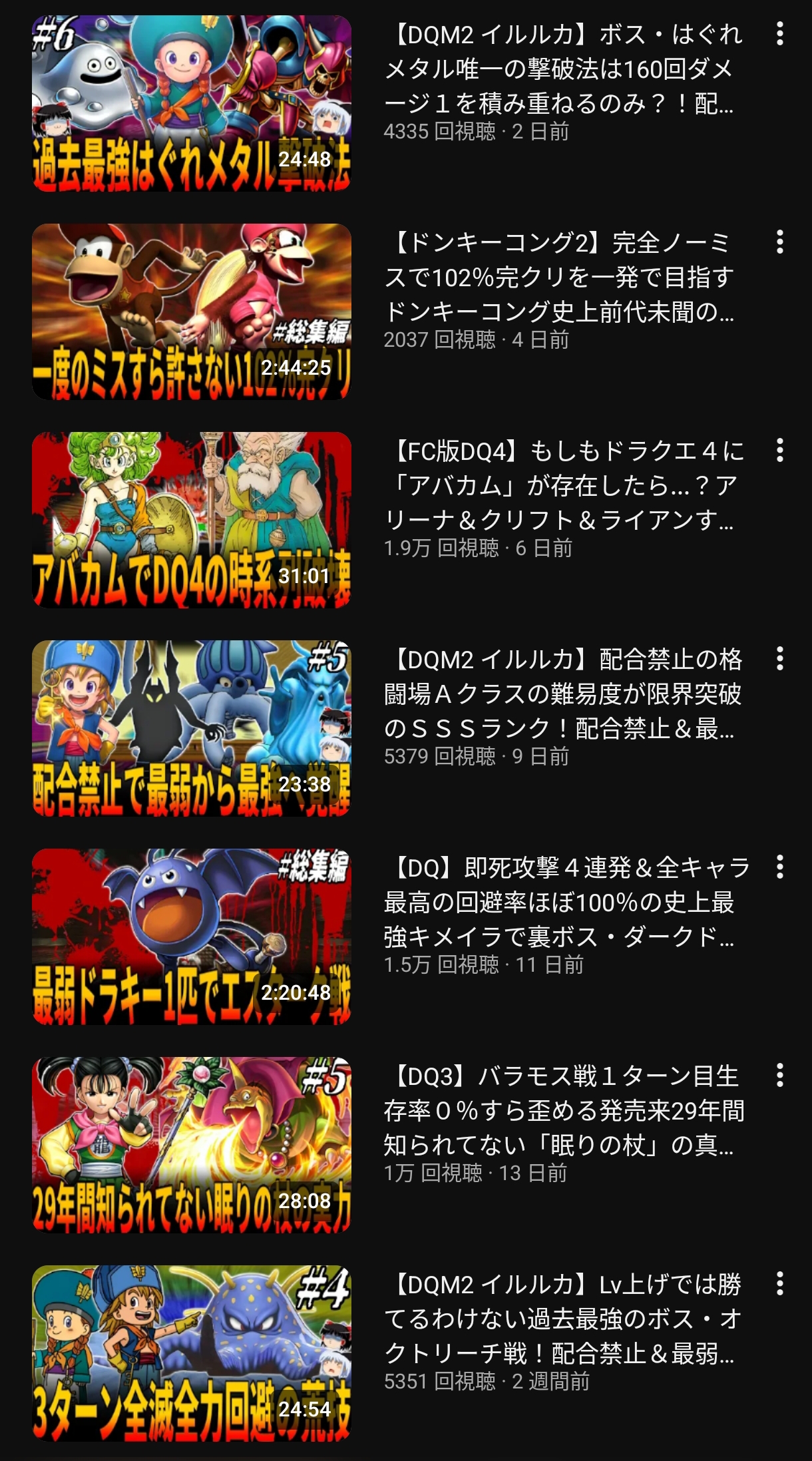Screen dimensions: 812x1461
Task: Show options for the FC版DQ4 アバカム video
Action: pyautogui.click(x=779, y=451)
